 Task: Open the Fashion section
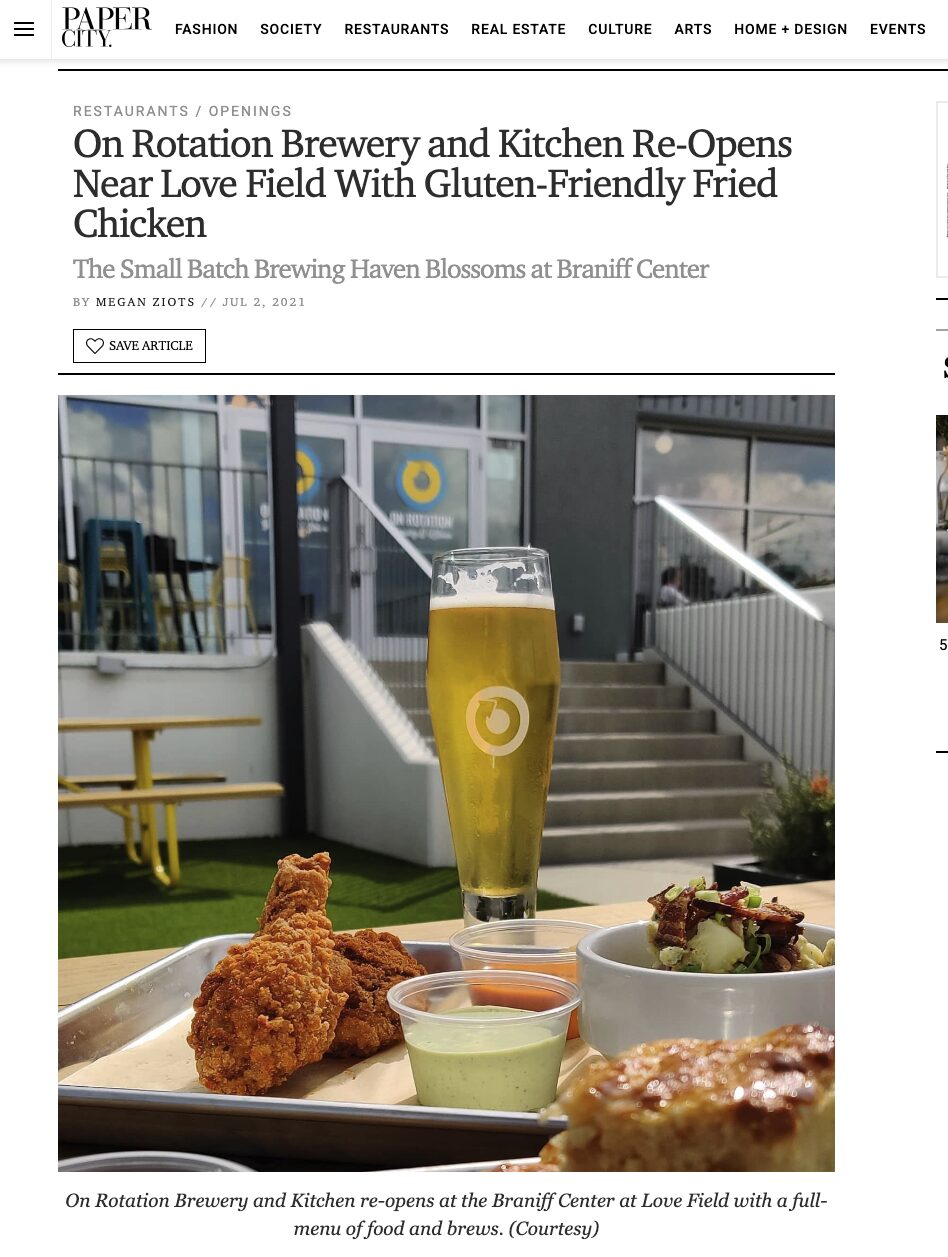coord(206,29)
